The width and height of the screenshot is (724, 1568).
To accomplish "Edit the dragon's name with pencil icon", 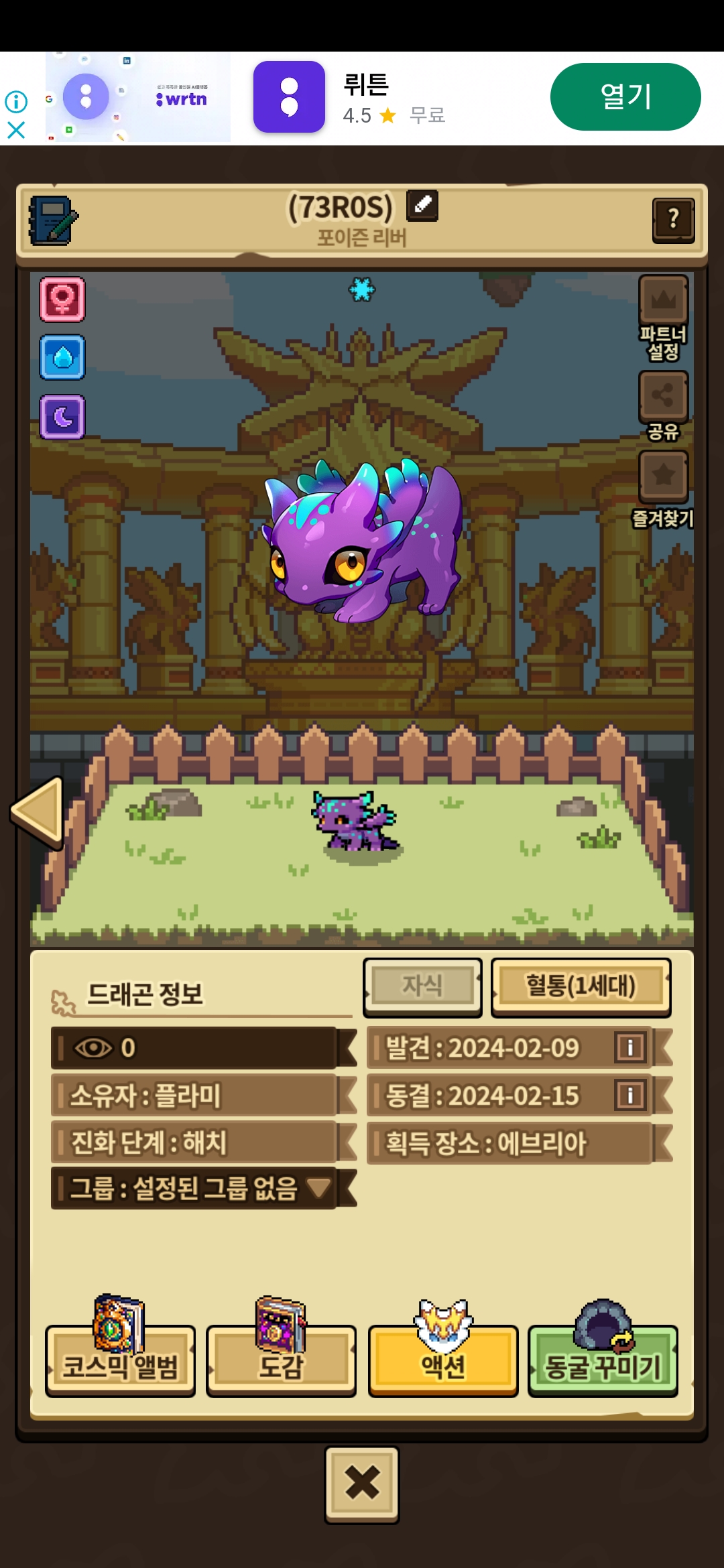I will pos(422,205).
